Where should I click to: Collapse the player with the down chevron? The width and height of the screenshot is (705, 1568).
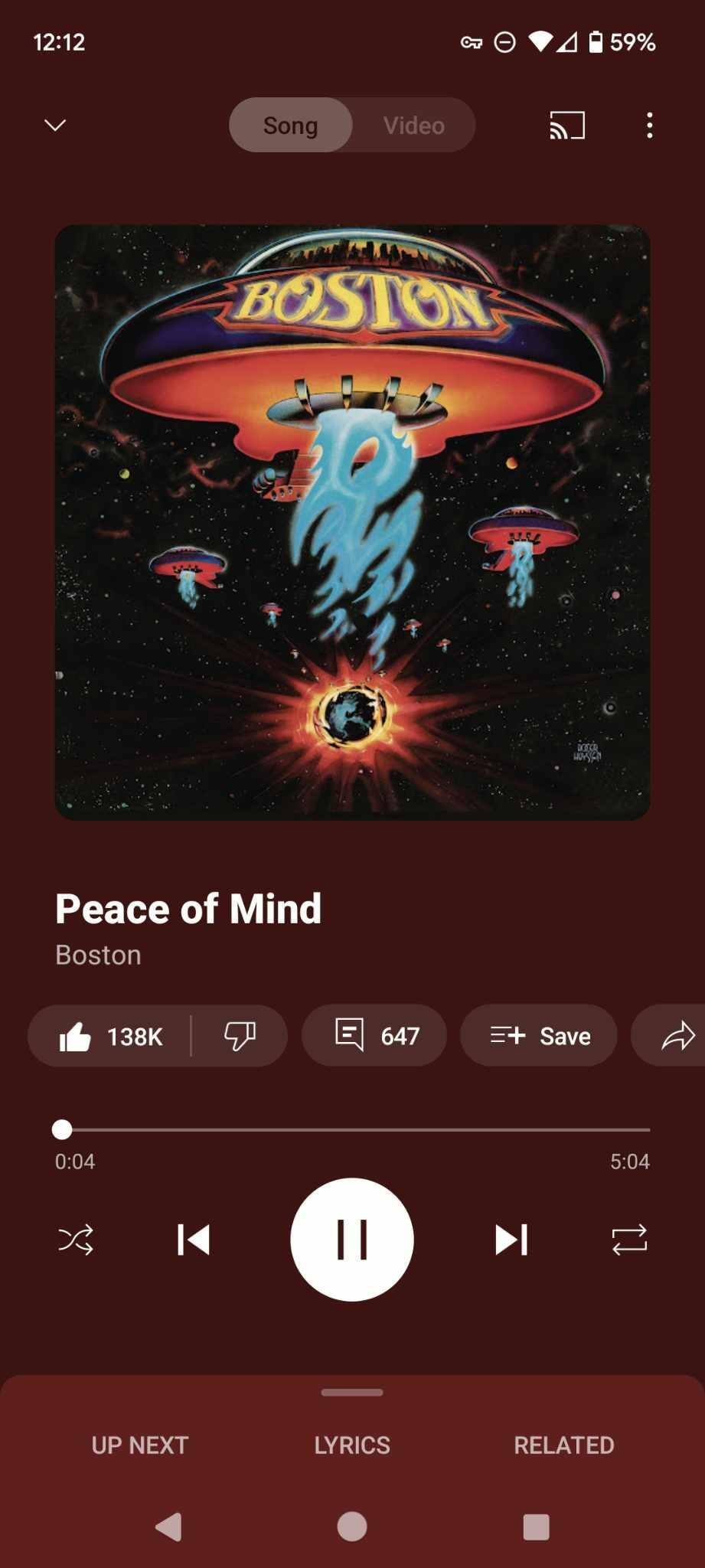click(x=55, y=125)
